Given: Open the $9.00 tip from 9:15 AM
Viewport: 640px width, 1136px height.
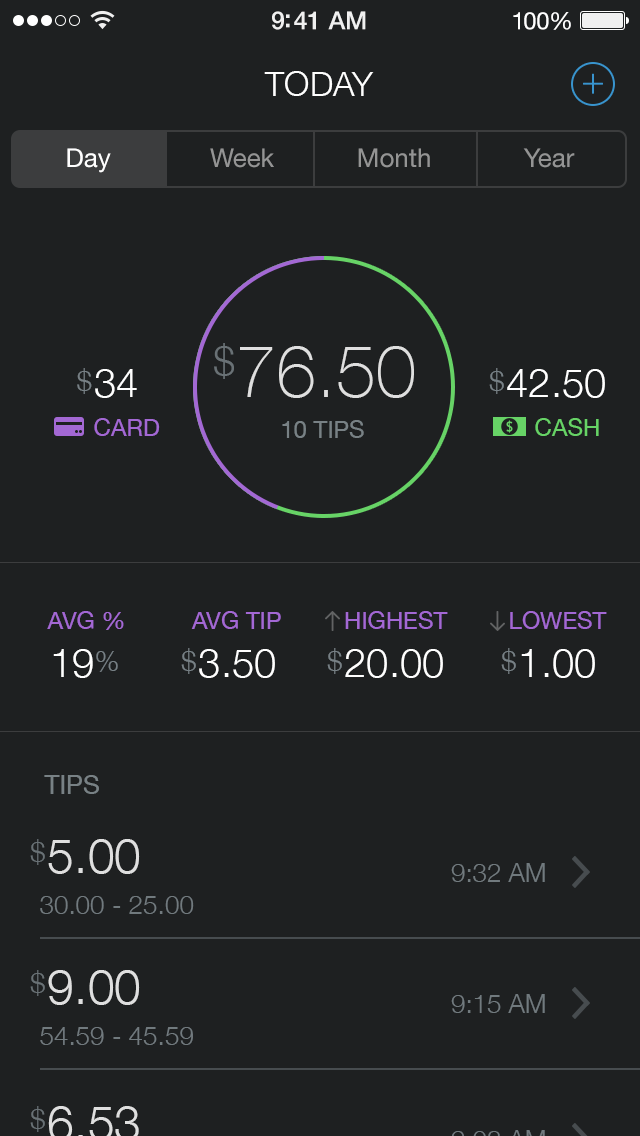Looking at the screenshot, I should [320, 1003].
